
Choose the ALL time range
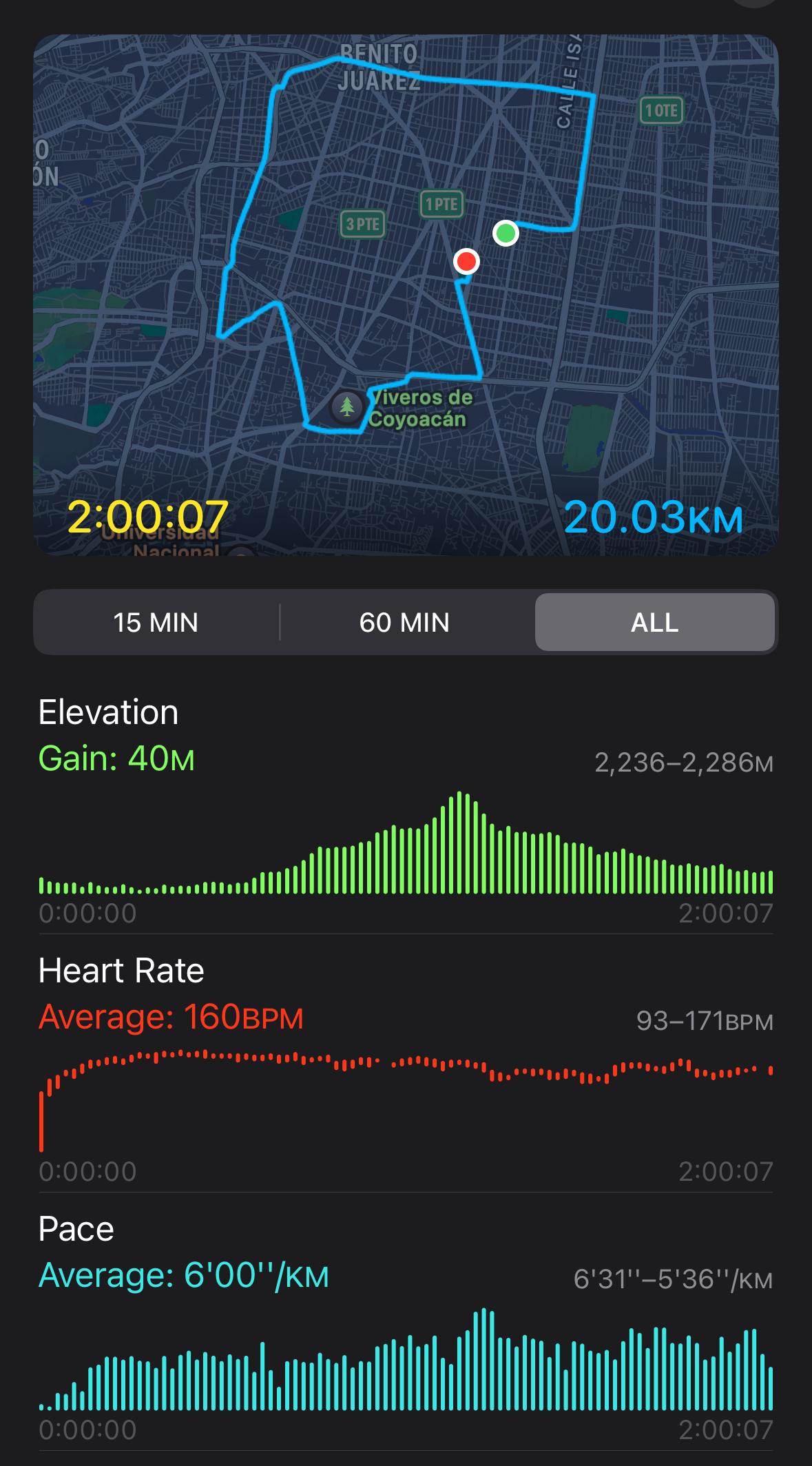[655, 622]
